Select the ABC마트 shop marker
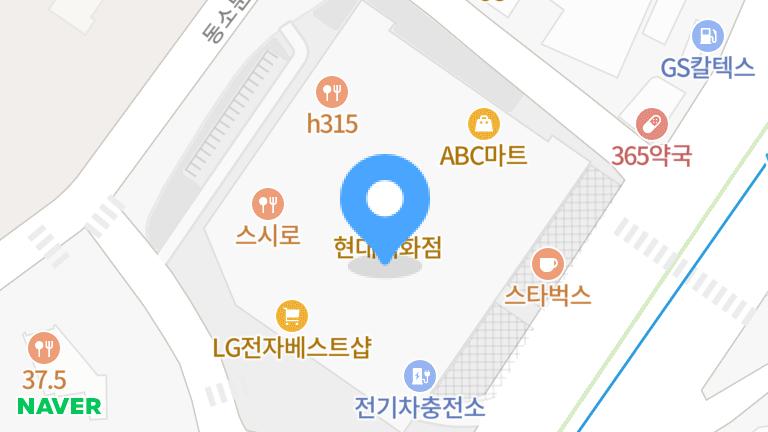 [x=484, y=124]
